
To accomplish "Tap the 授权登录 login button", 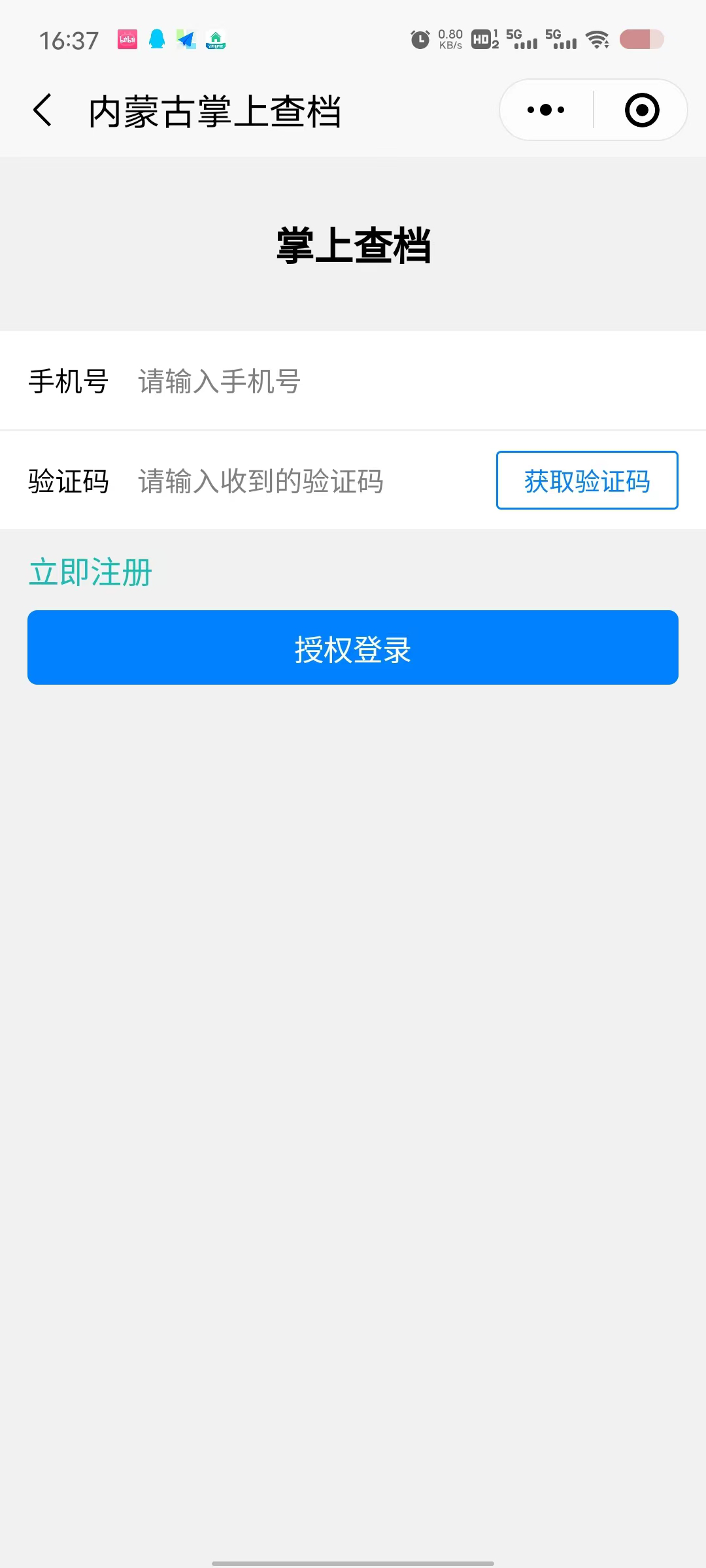I will 353,647.
